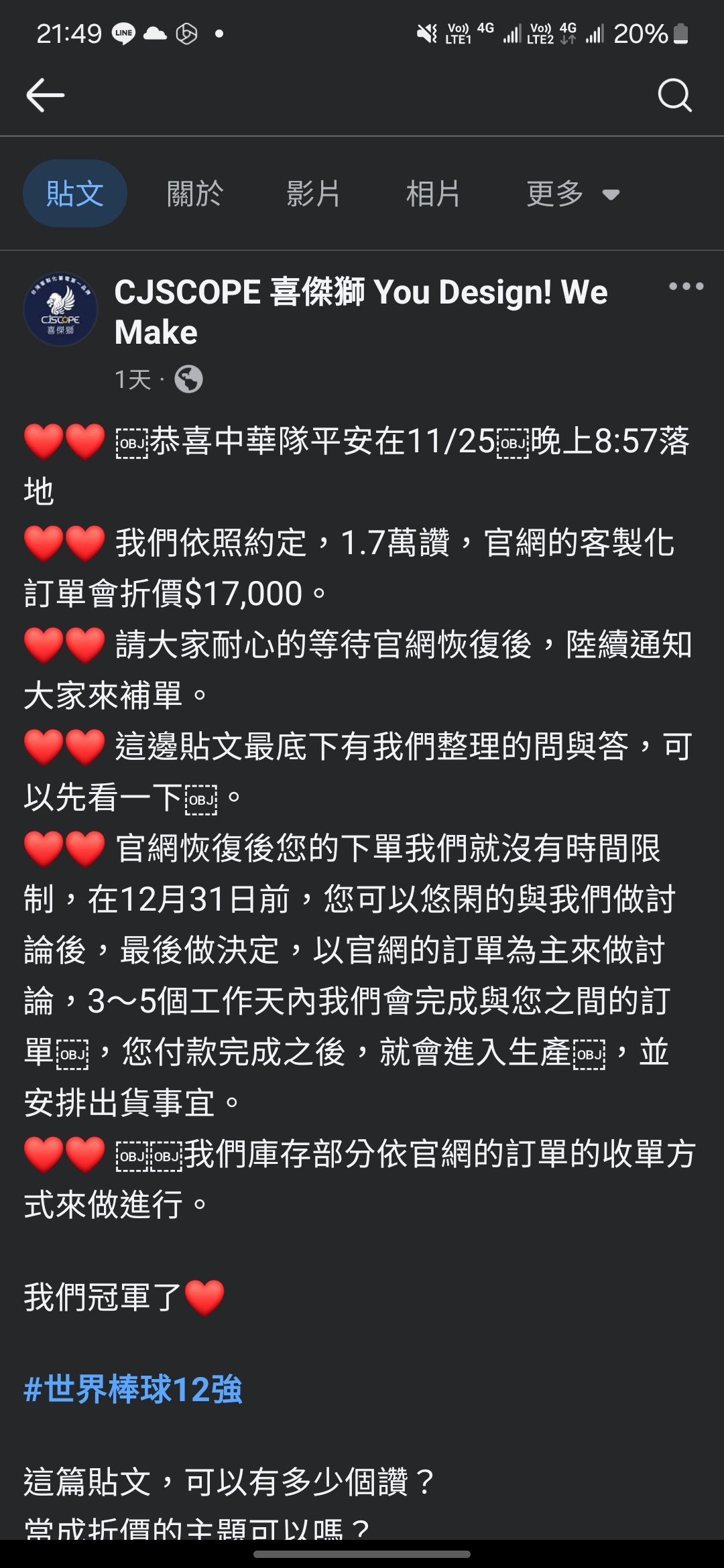The width and height of the screenshot is (724, 1568).
Task: Expand the 更多 dropdown
Action: (x=572, y=194)
